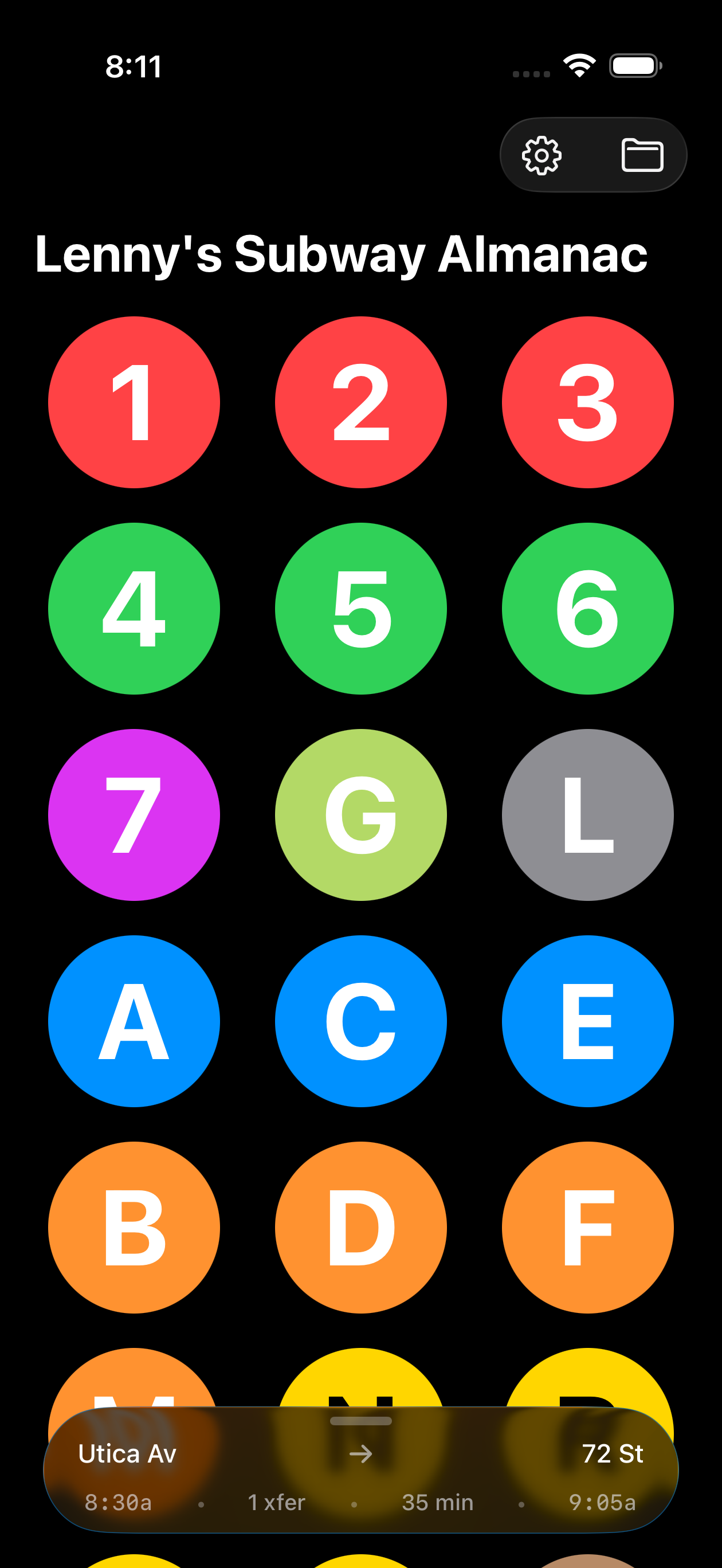
Task: Select the C train line
Action: click(360, 1021)
